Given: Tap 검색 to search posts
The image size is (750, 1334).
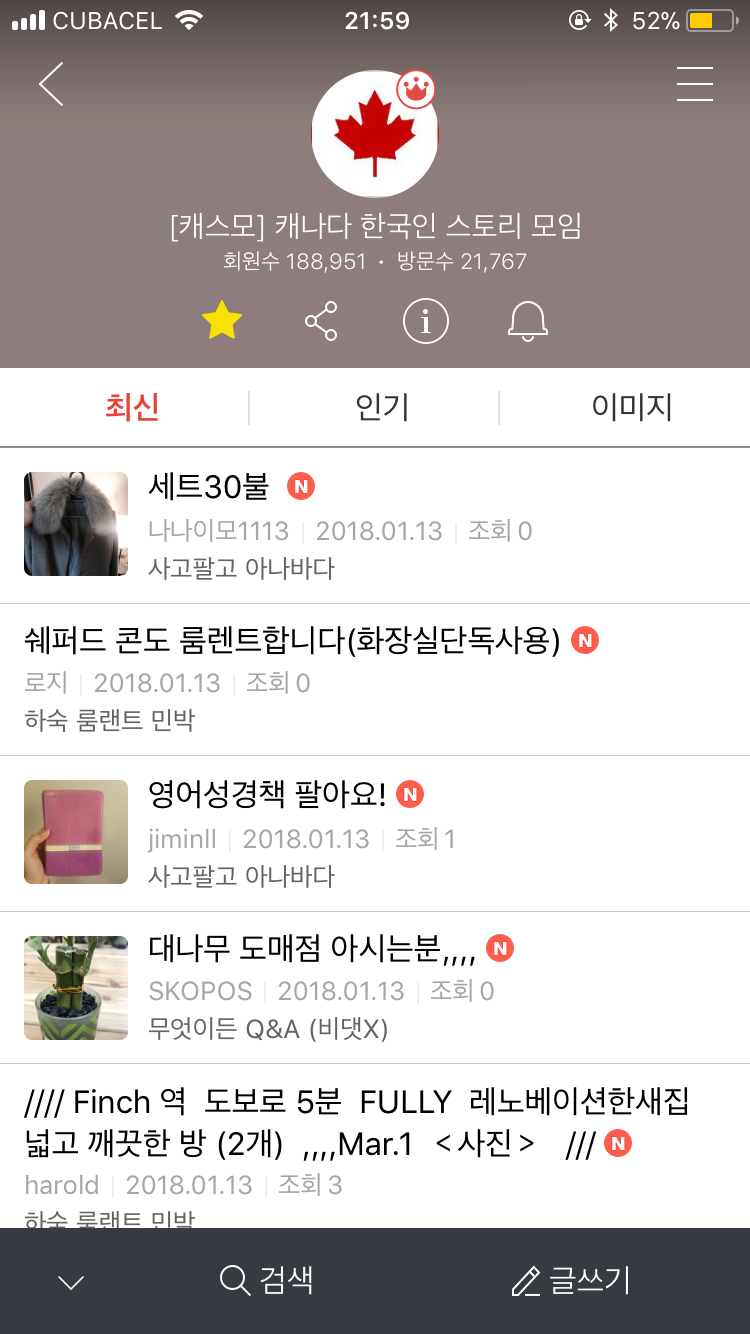Looking at the screenshot, I should click(266, 1281).
